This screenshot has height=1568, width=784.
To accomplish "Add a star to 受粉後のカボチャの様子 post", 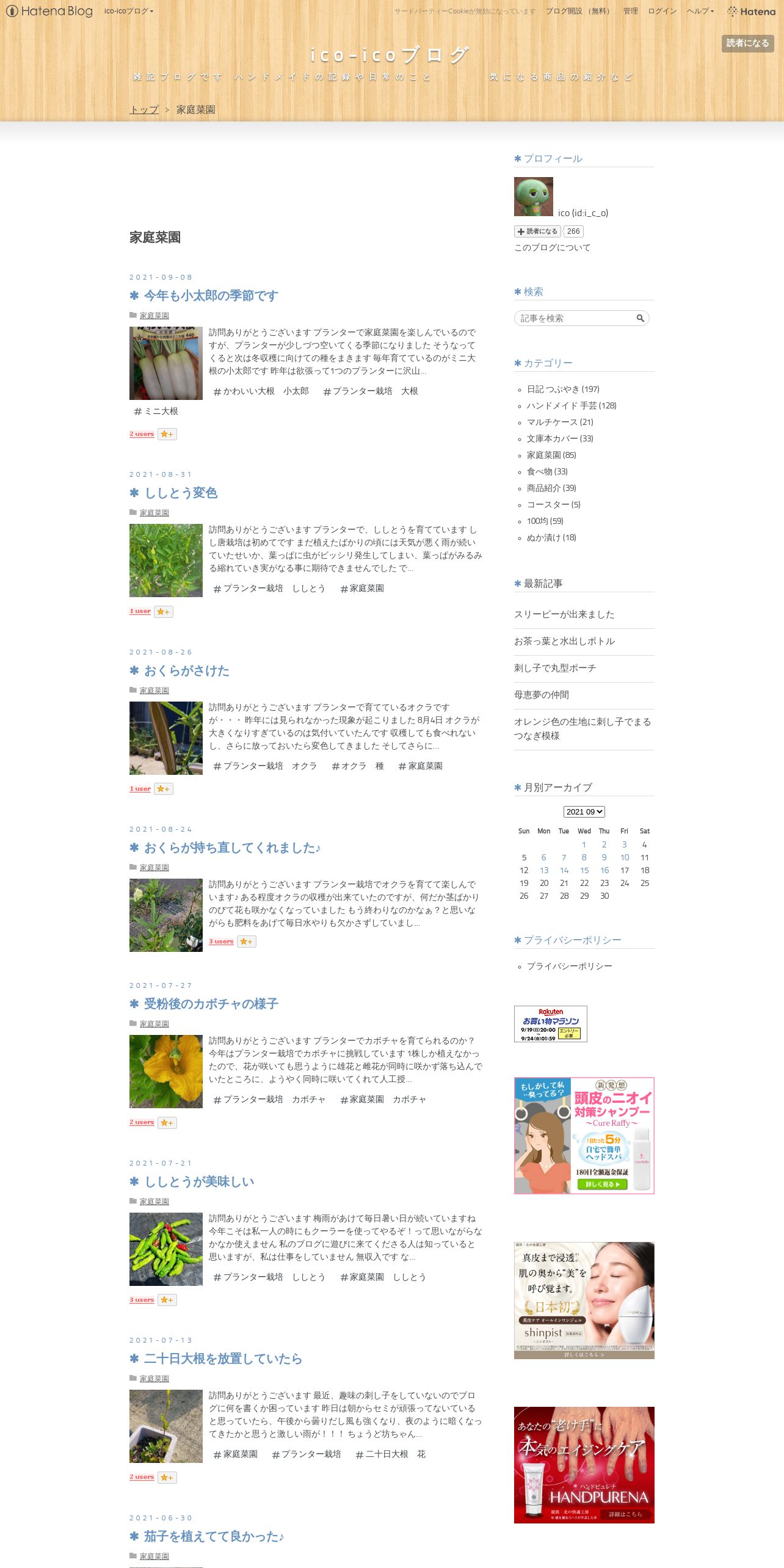I will [x=167, y=1122].
